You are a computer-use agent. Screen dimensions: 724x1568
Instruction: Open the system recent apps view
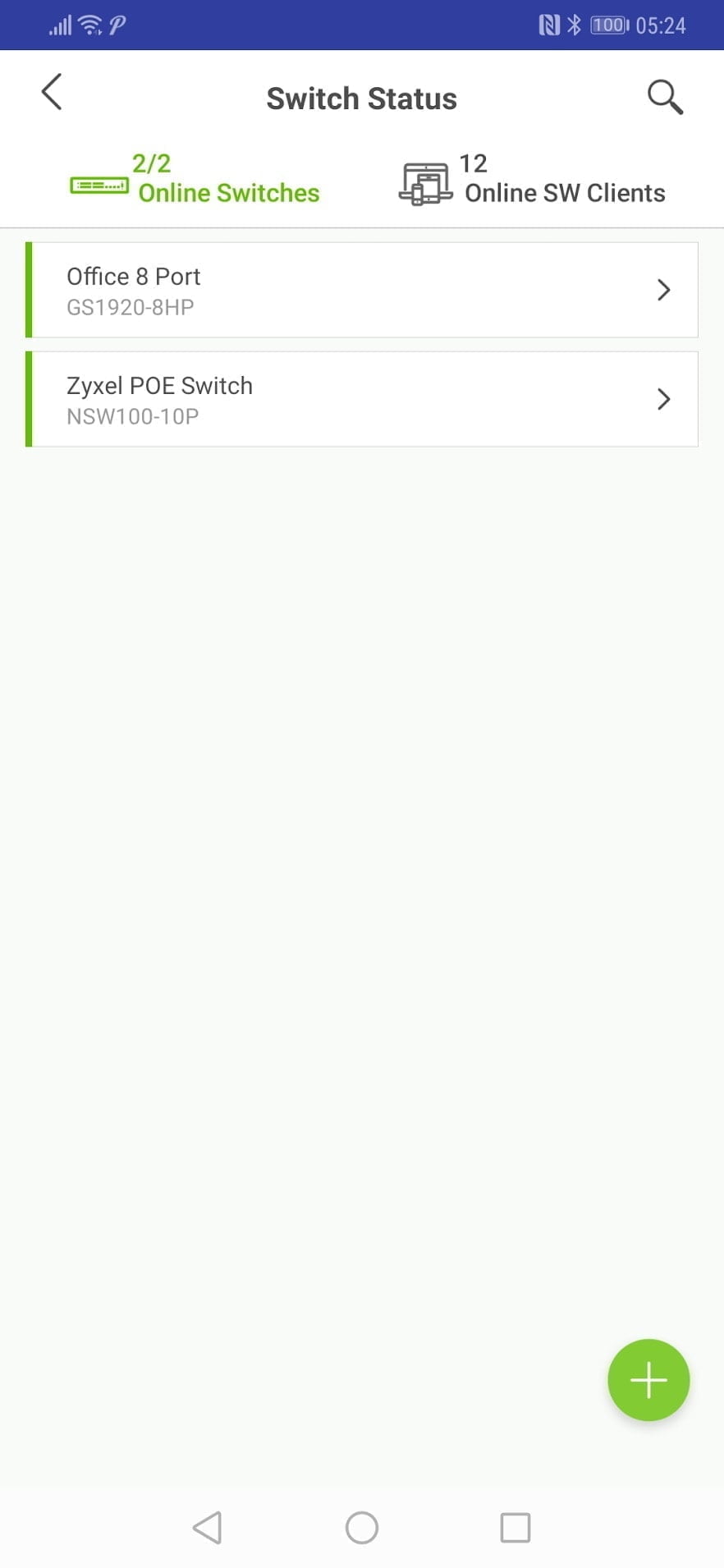(516, 1528)
